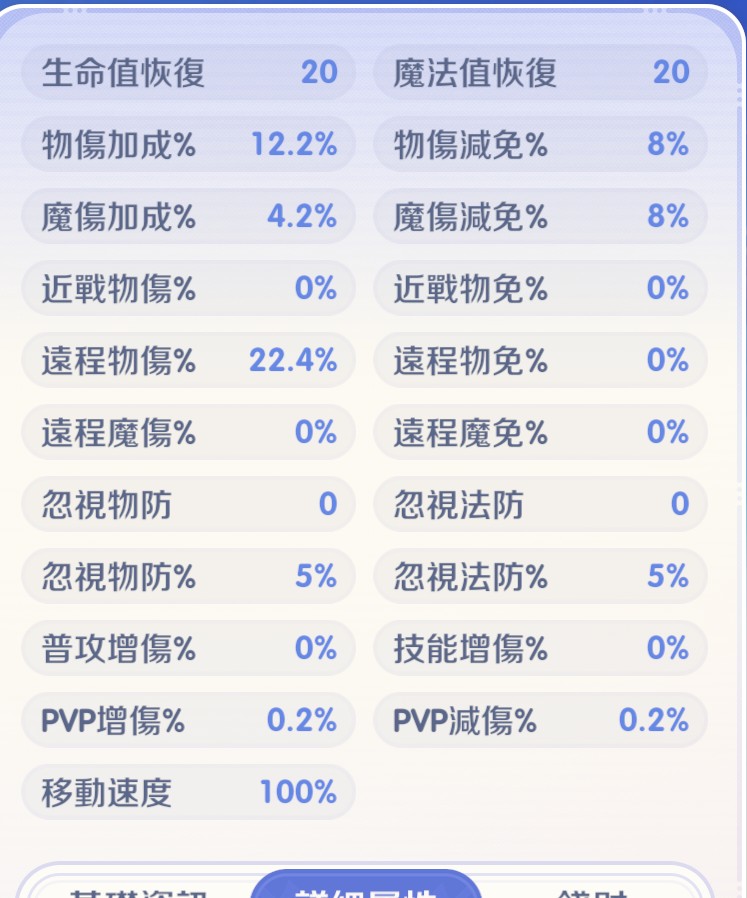Select the 物傷加成% stat showing 12.2%

[x=188, y=144]
